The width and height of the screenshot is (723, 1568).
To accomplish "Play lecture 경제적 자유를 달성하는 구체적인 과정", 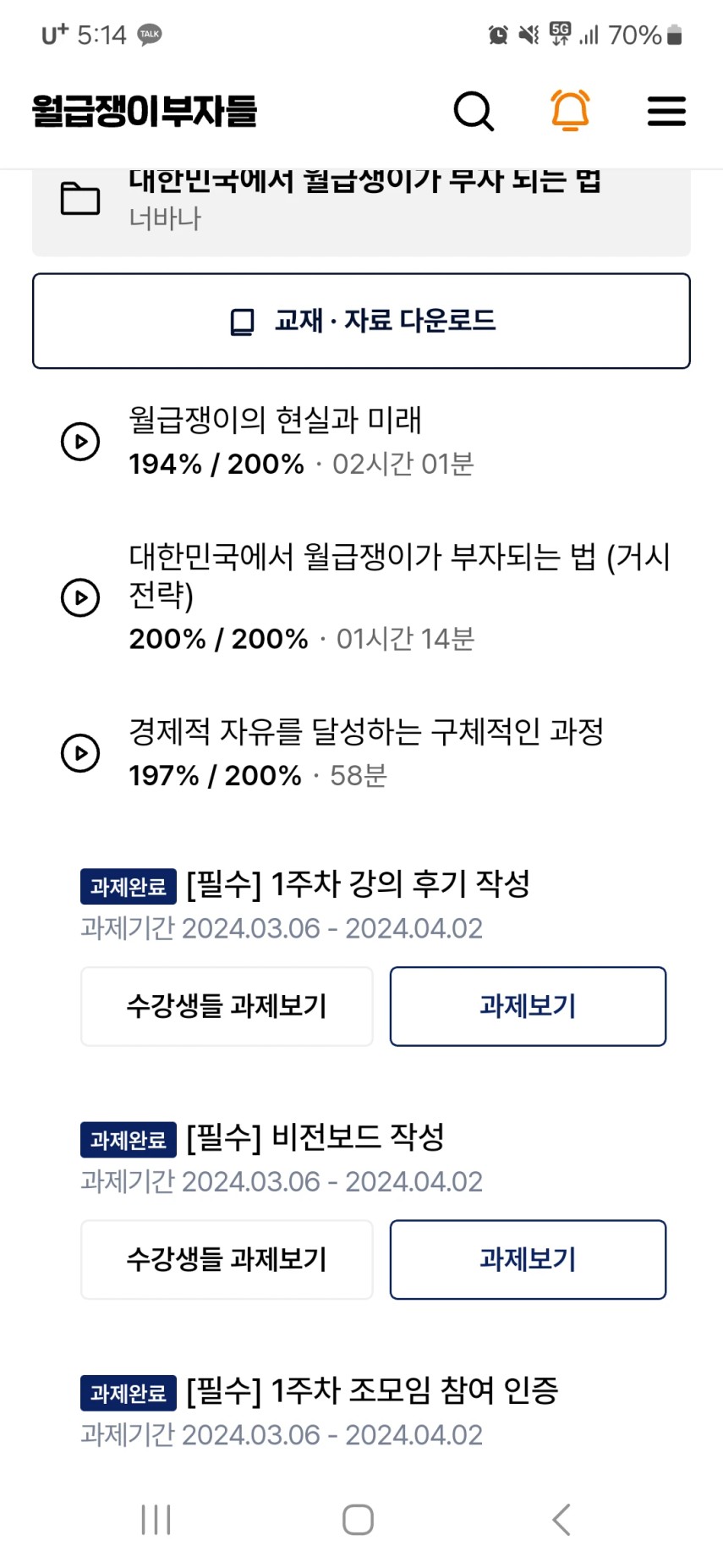I will click(80, 753).
